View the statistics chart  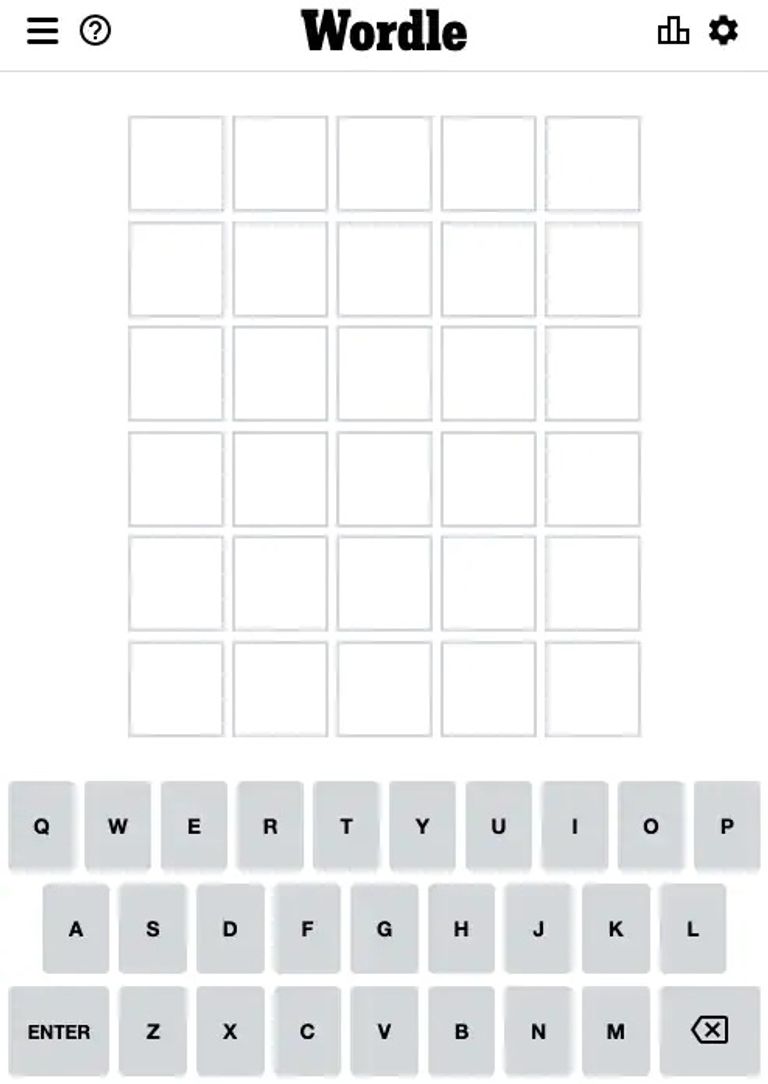673,31
